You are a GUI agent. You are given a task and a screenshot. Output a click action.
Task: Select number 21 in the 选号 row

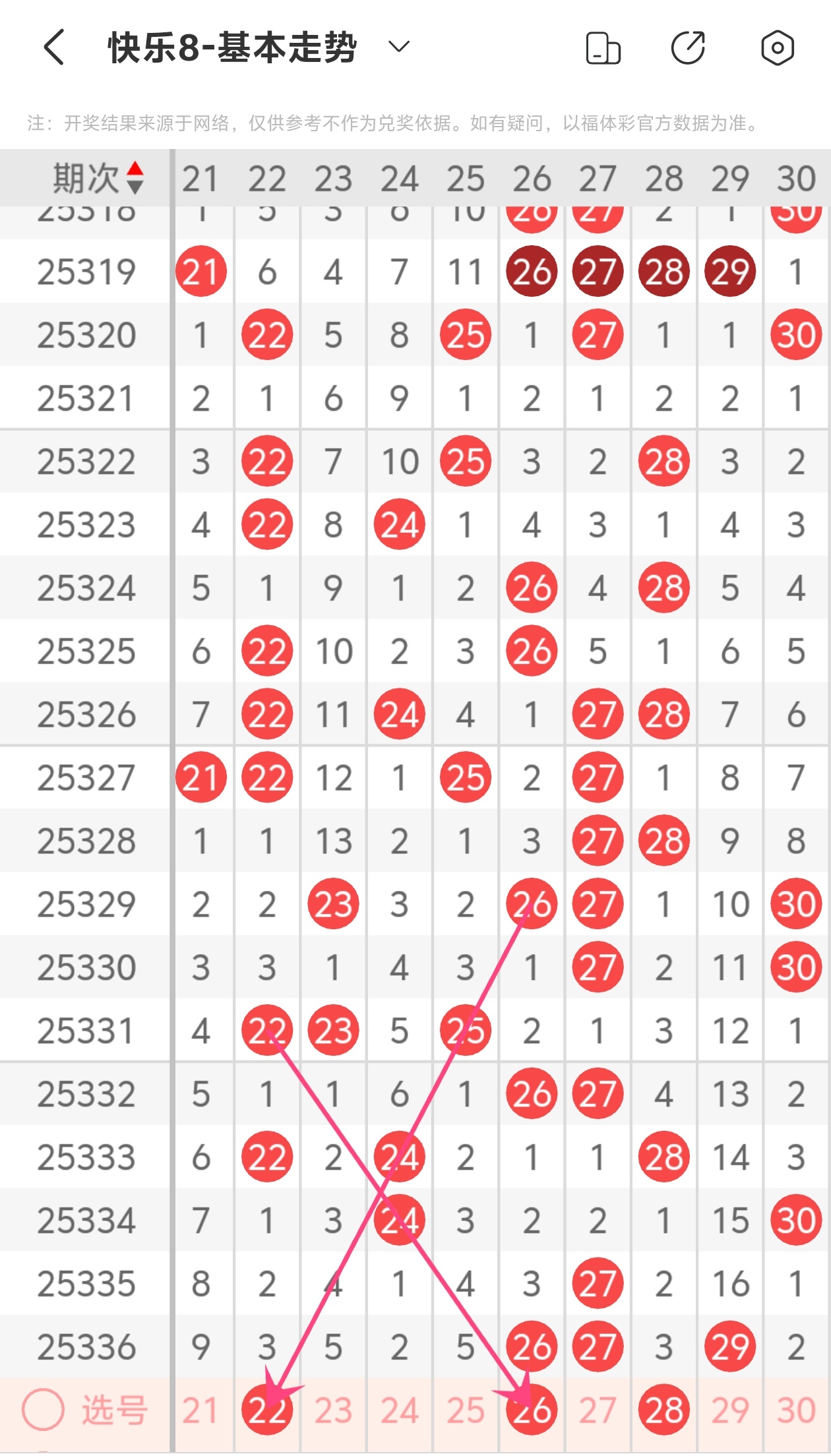pyautogui.click(x=200, y=1410)
